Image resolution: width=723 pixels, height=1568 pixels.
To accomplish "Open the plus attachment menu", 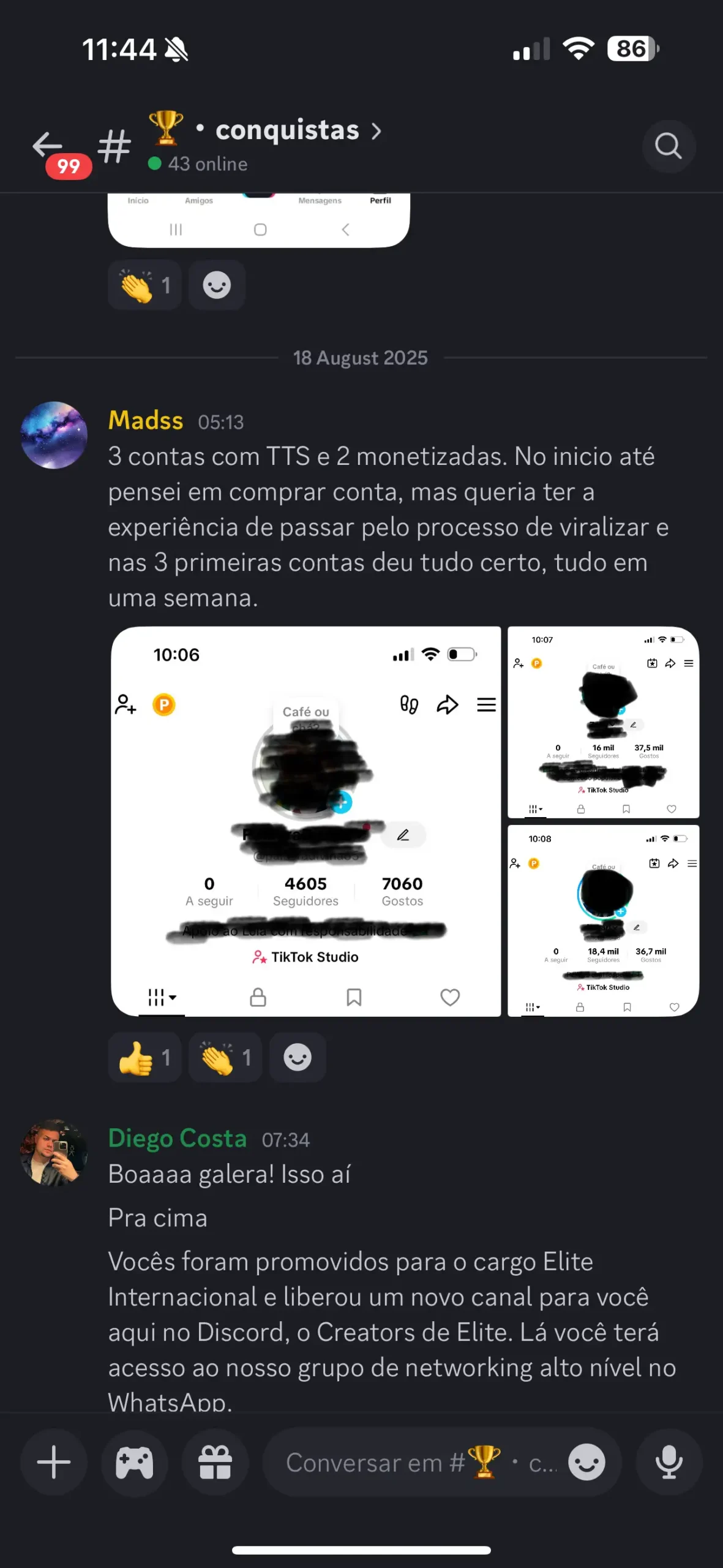I will click(x=54, y=1463).
